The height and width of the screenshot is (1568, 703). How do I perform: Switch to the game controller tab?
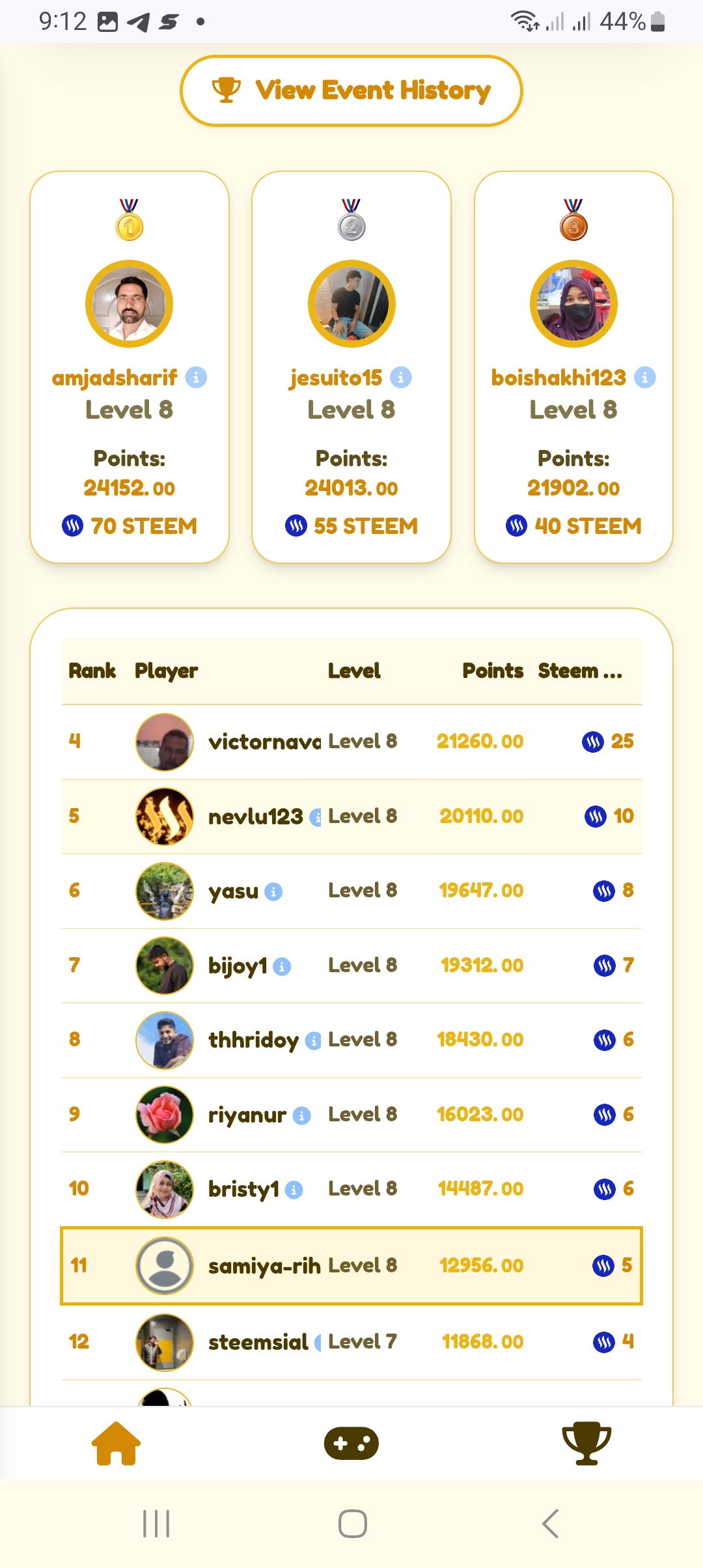tap(351, 1444)
